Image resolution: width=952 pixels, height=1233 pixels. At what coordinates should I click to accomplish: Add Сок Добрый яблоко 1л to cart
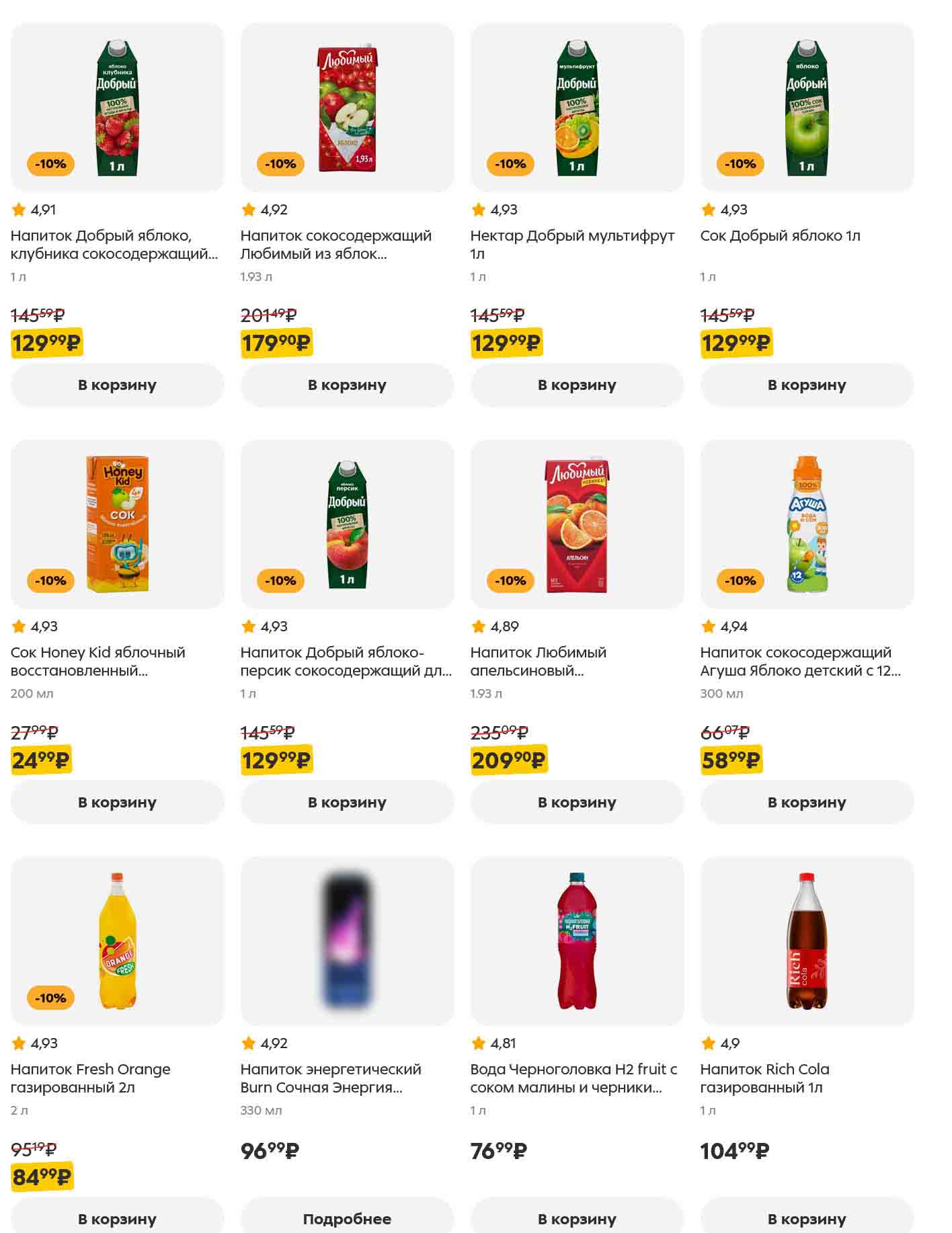coord(807,385)
